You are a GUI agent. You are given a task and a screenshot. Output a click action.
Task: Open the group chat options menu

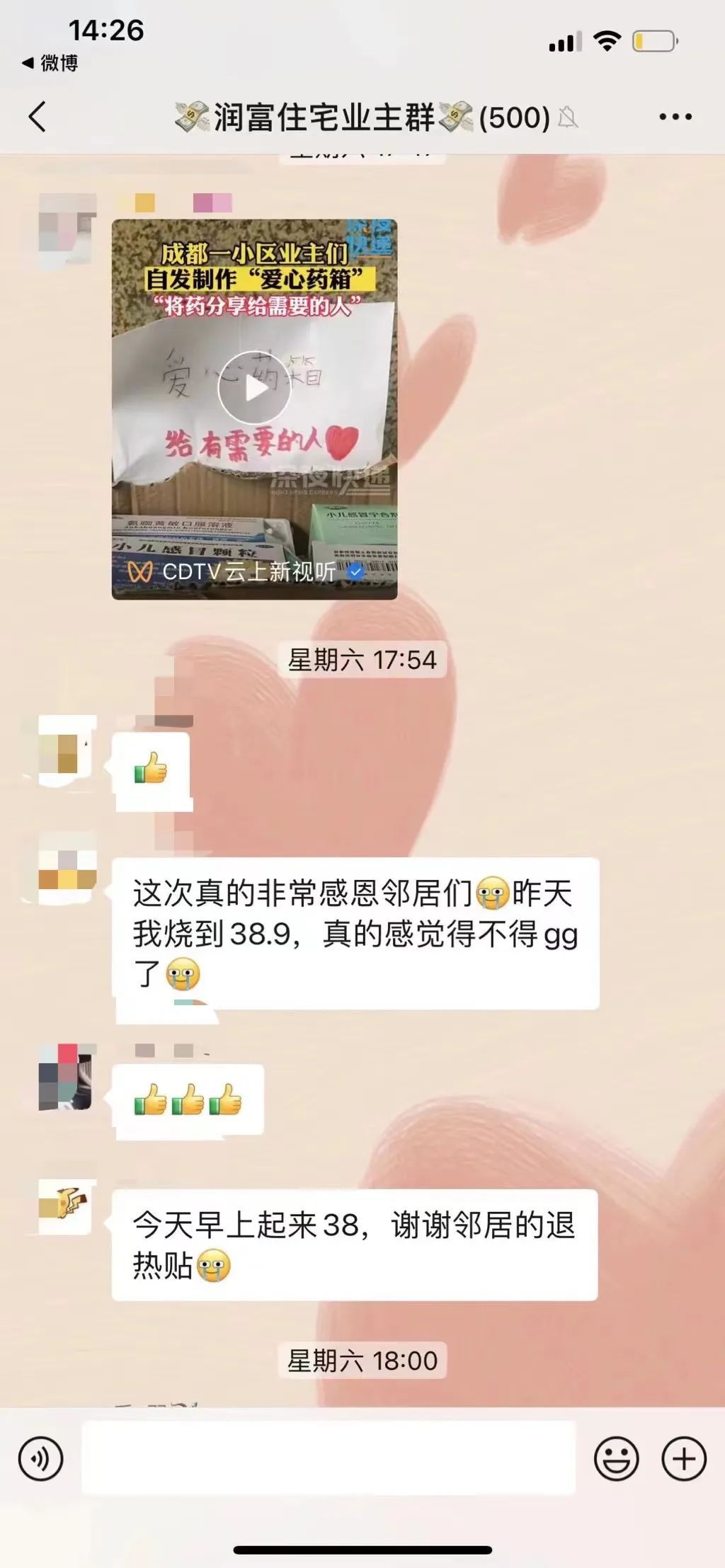[x=675, y=117]
